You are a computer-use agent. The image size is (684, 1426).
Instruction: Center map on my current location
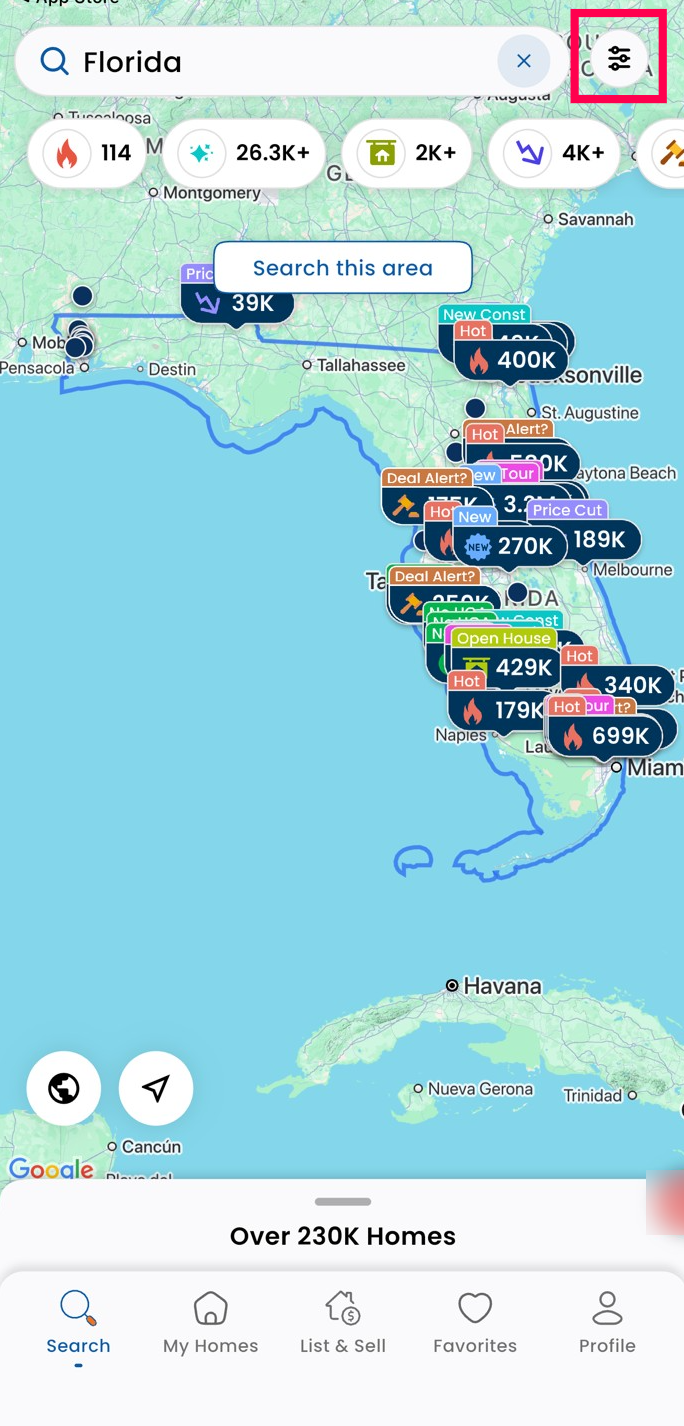click(x=156, y=1088)
